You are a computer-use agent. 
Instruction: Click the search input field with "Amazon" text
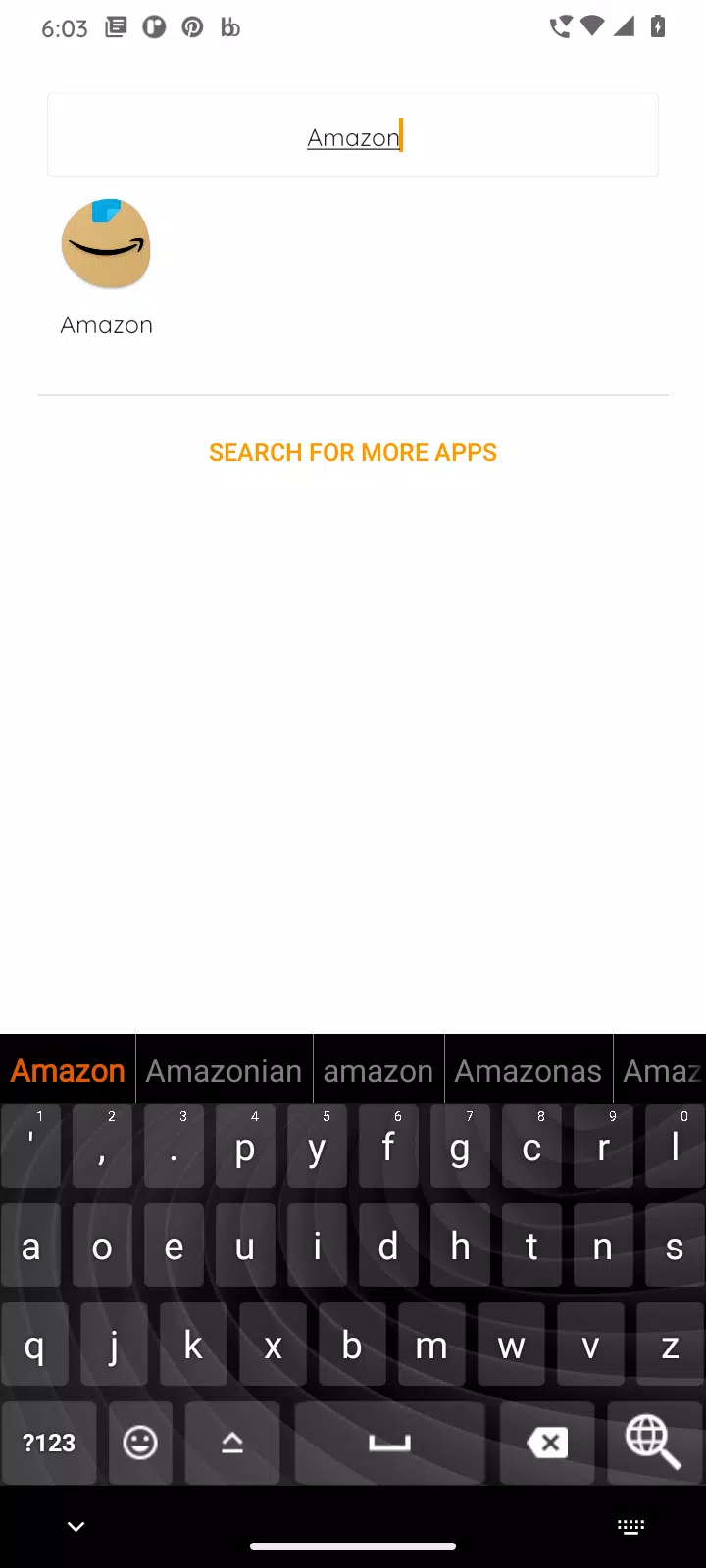pyautogui.click(x=353, y=135)
